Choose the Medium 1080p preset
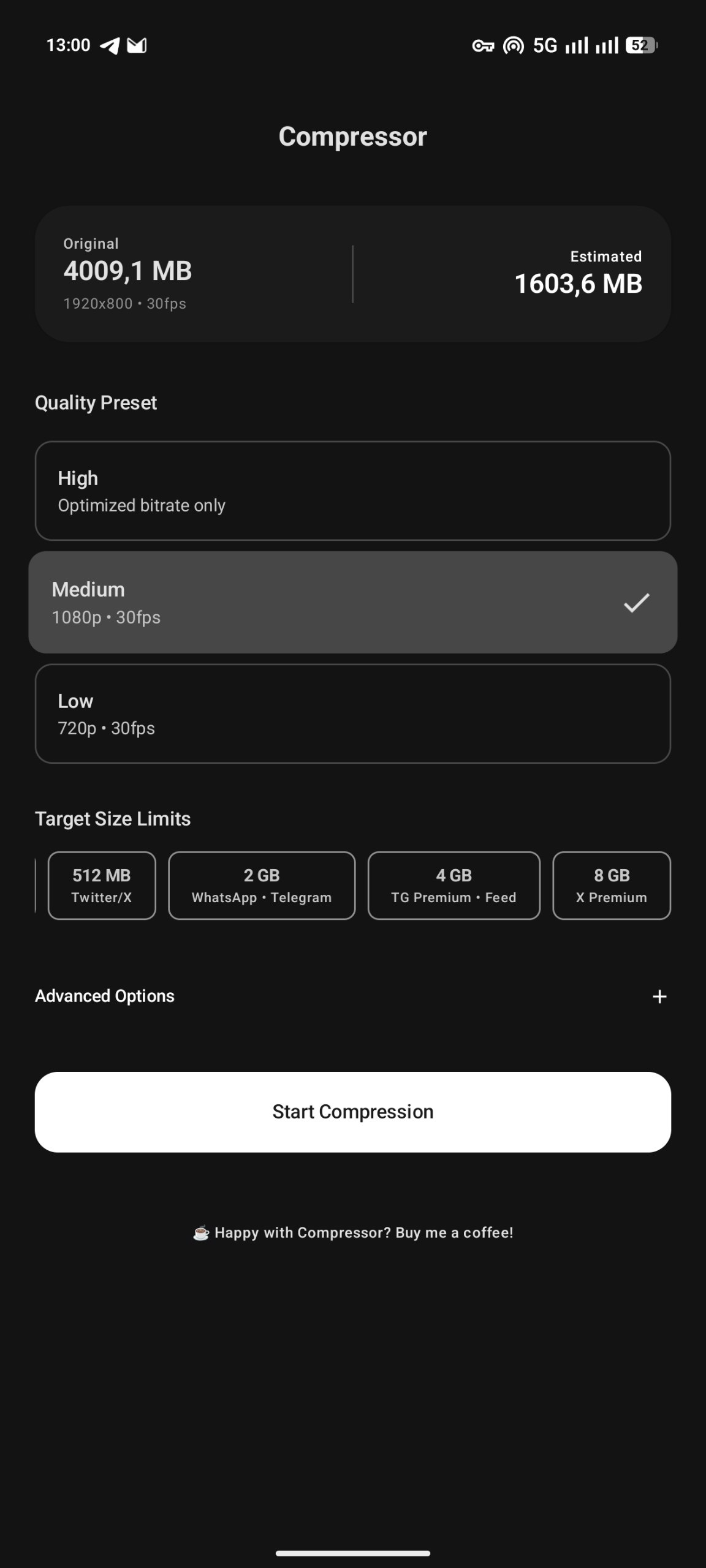Viewport: 706px width, 1568px height. pyautogui.click(x=352, y=602)
